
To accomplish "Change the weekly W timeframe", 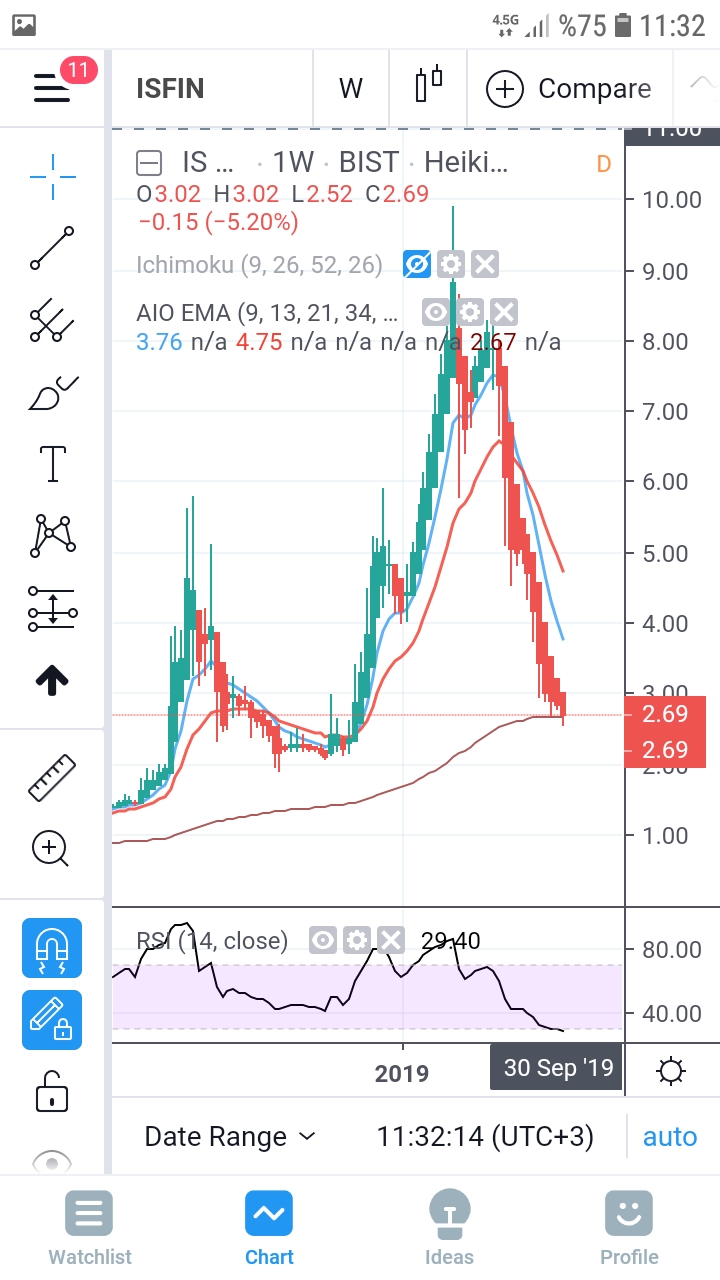I will pos(350,88).
